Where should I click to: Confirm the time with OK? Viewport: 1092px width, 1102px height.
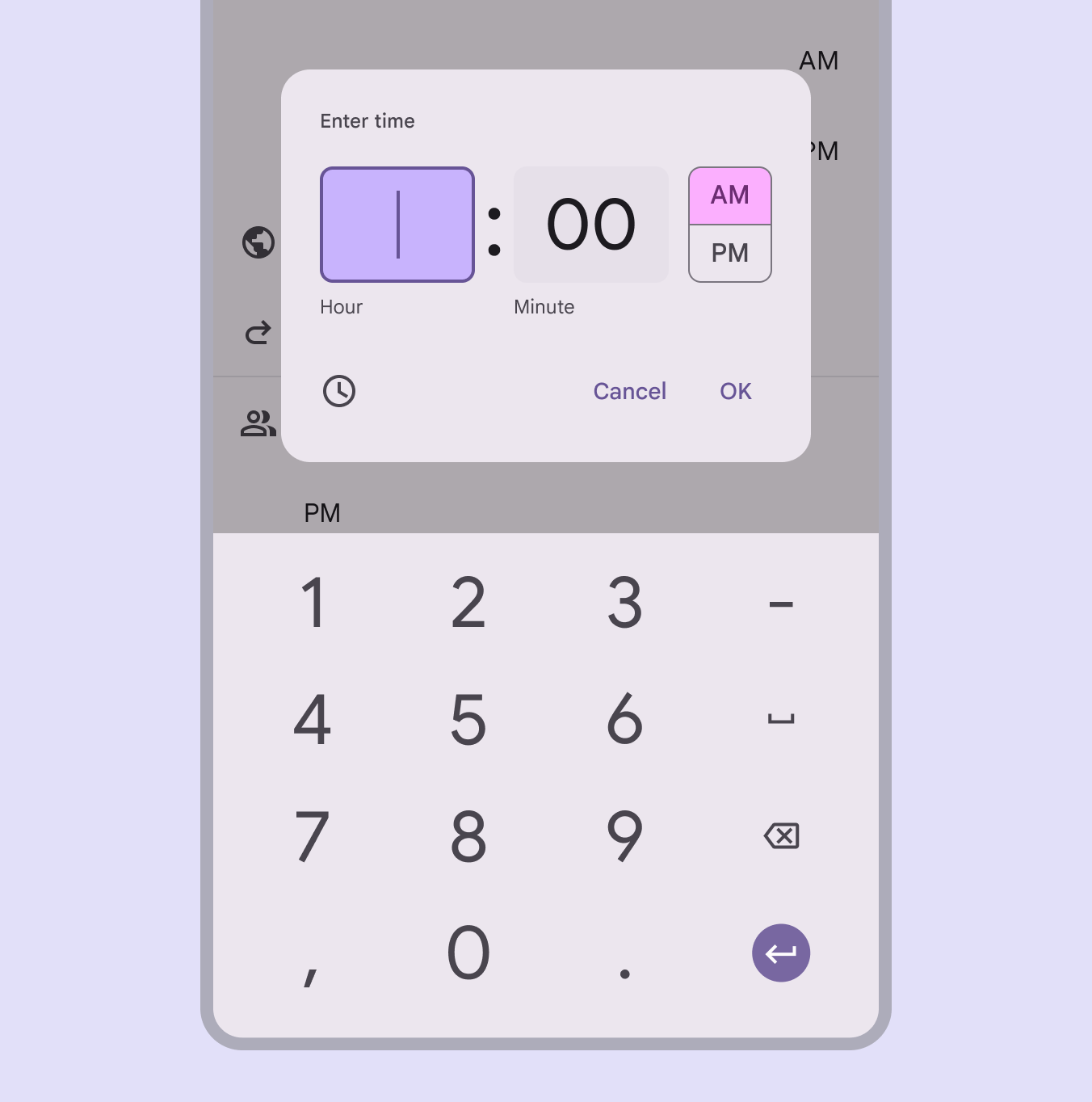[x=735, y=391]
